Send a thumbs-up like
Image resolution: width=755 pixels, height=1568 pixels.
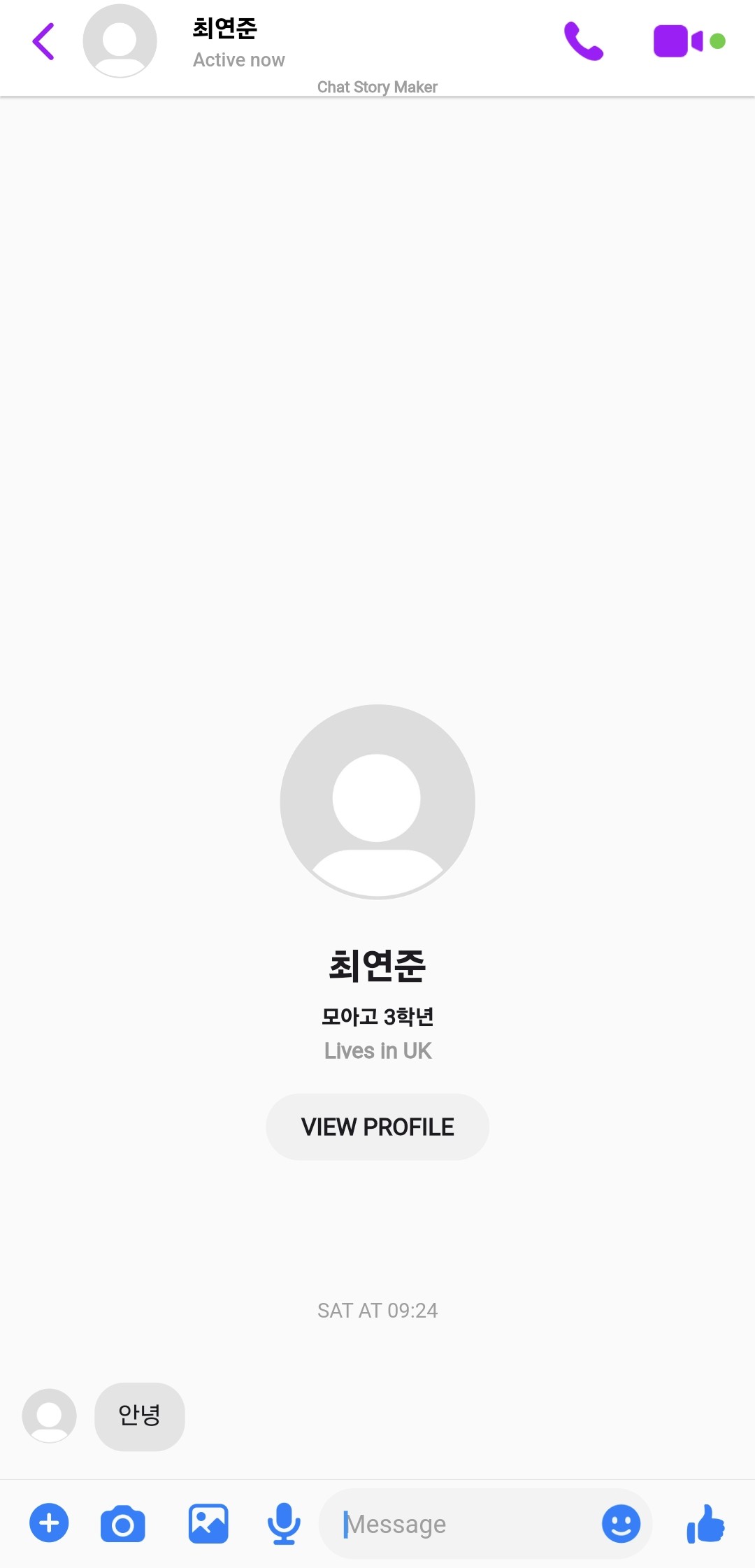pyautogui.click(x=706, y=1523)
